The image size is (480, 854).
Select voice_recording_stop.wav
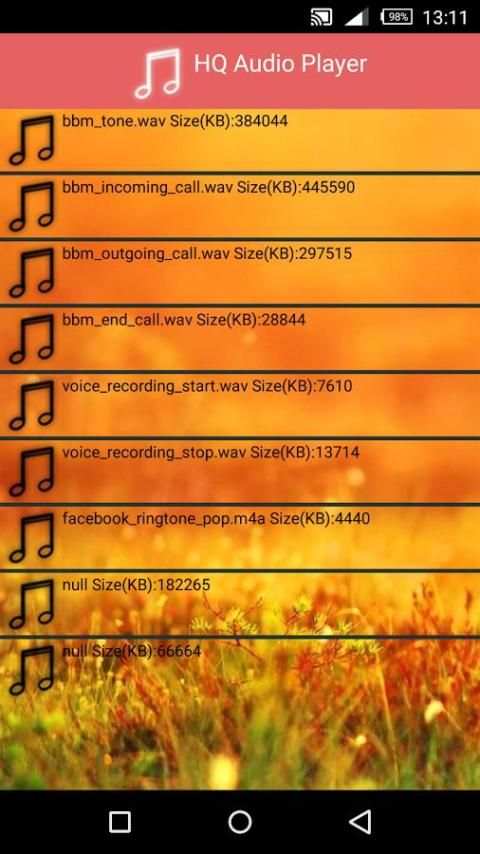click(240, 472)
